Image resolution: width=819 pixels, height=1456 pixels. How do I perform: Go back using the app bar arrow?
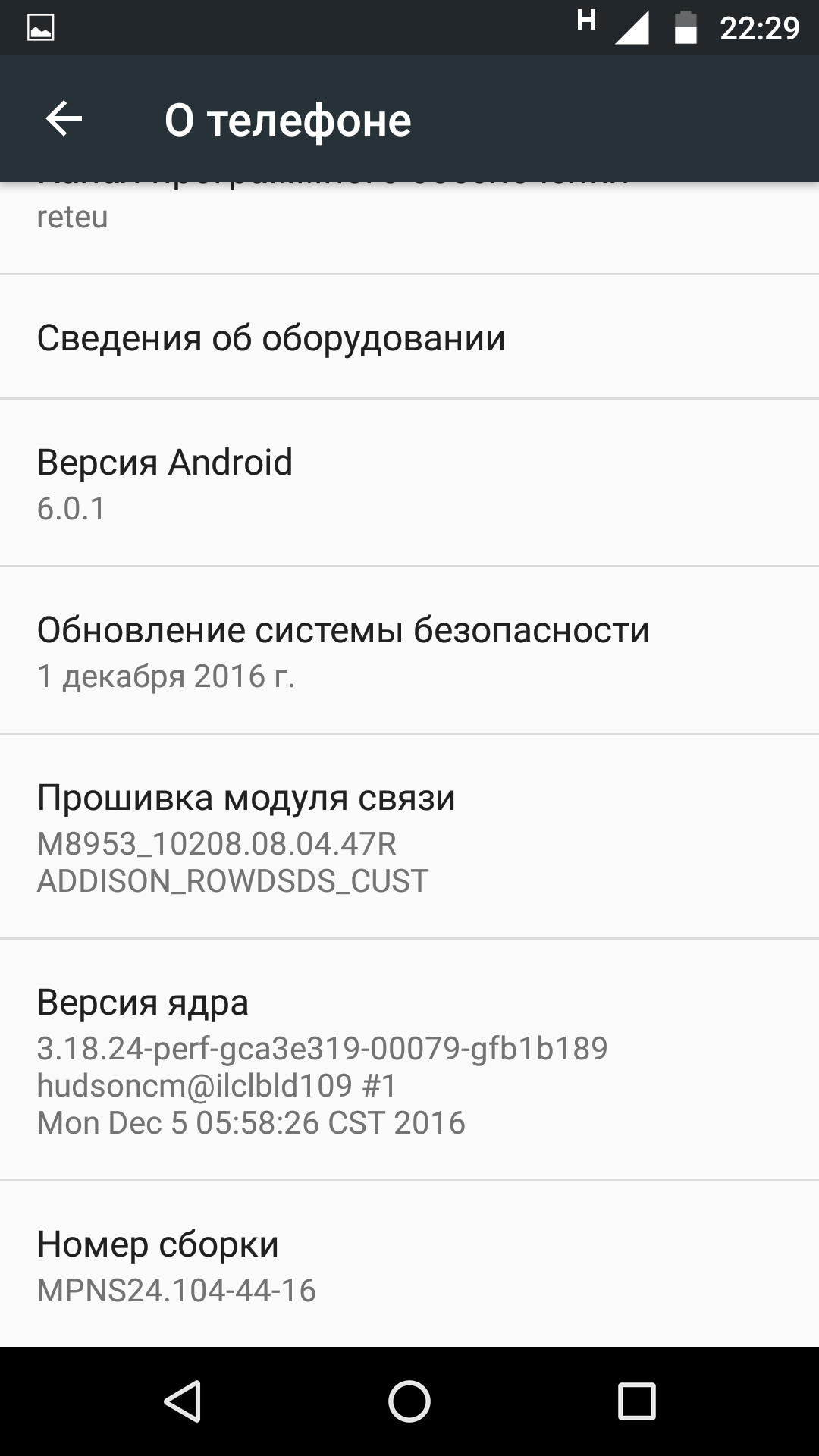click(x=64, y=119)
